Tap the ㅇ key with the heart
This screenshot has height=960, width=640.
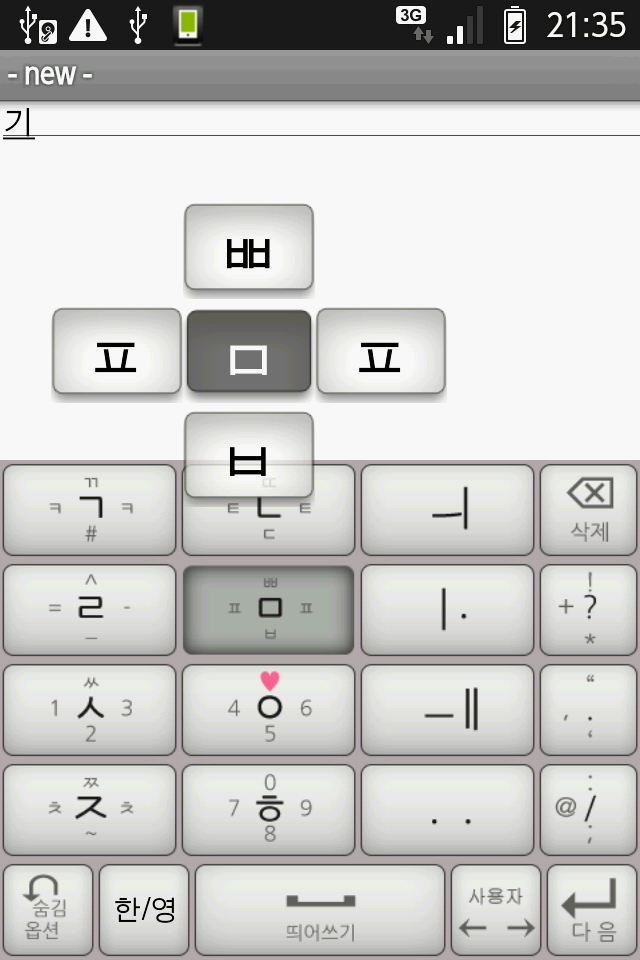pyautogui.click(x=268, y=710)
